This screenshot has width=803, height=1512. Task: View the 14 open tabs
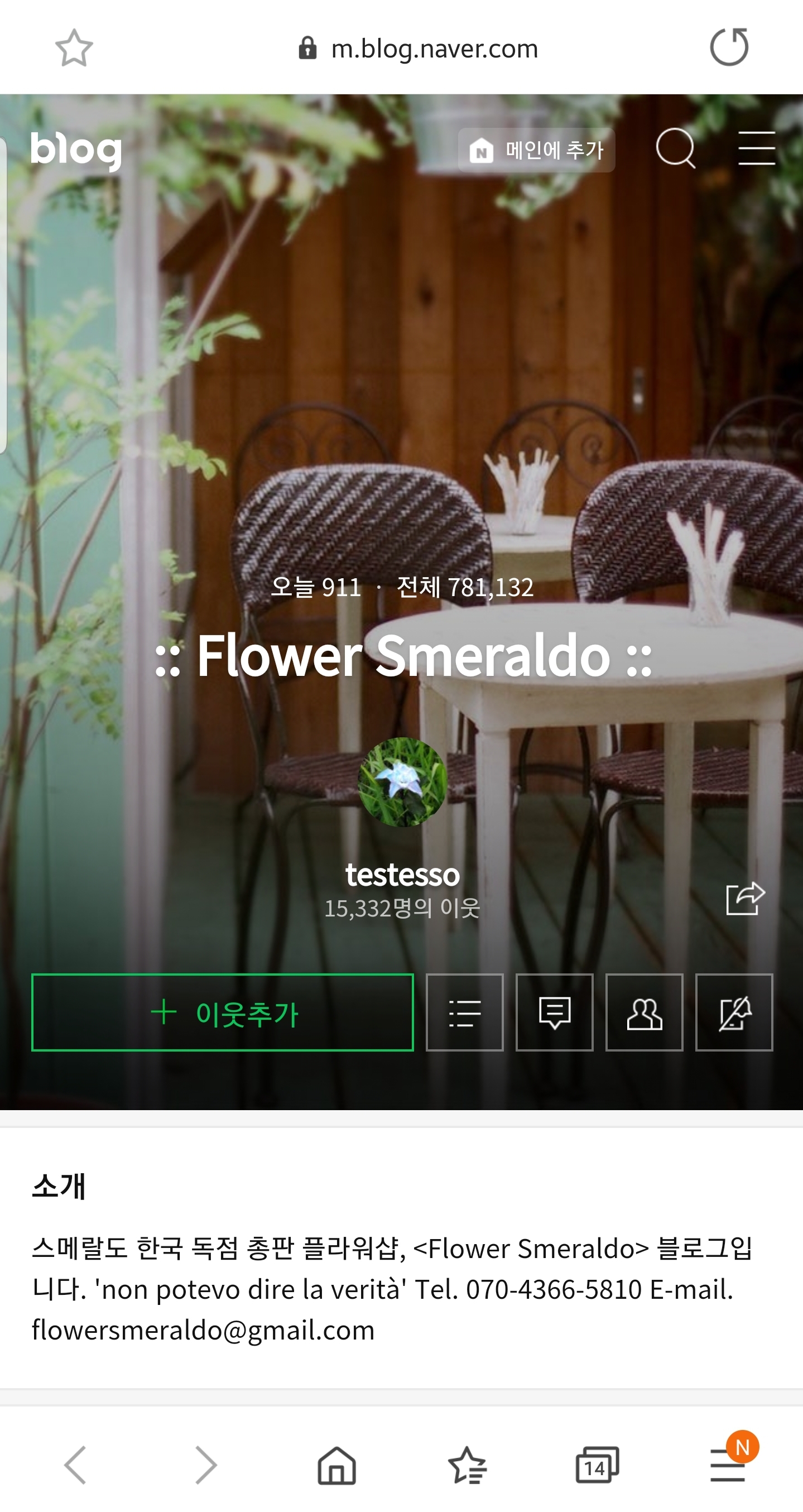(x=597, y=1465)
